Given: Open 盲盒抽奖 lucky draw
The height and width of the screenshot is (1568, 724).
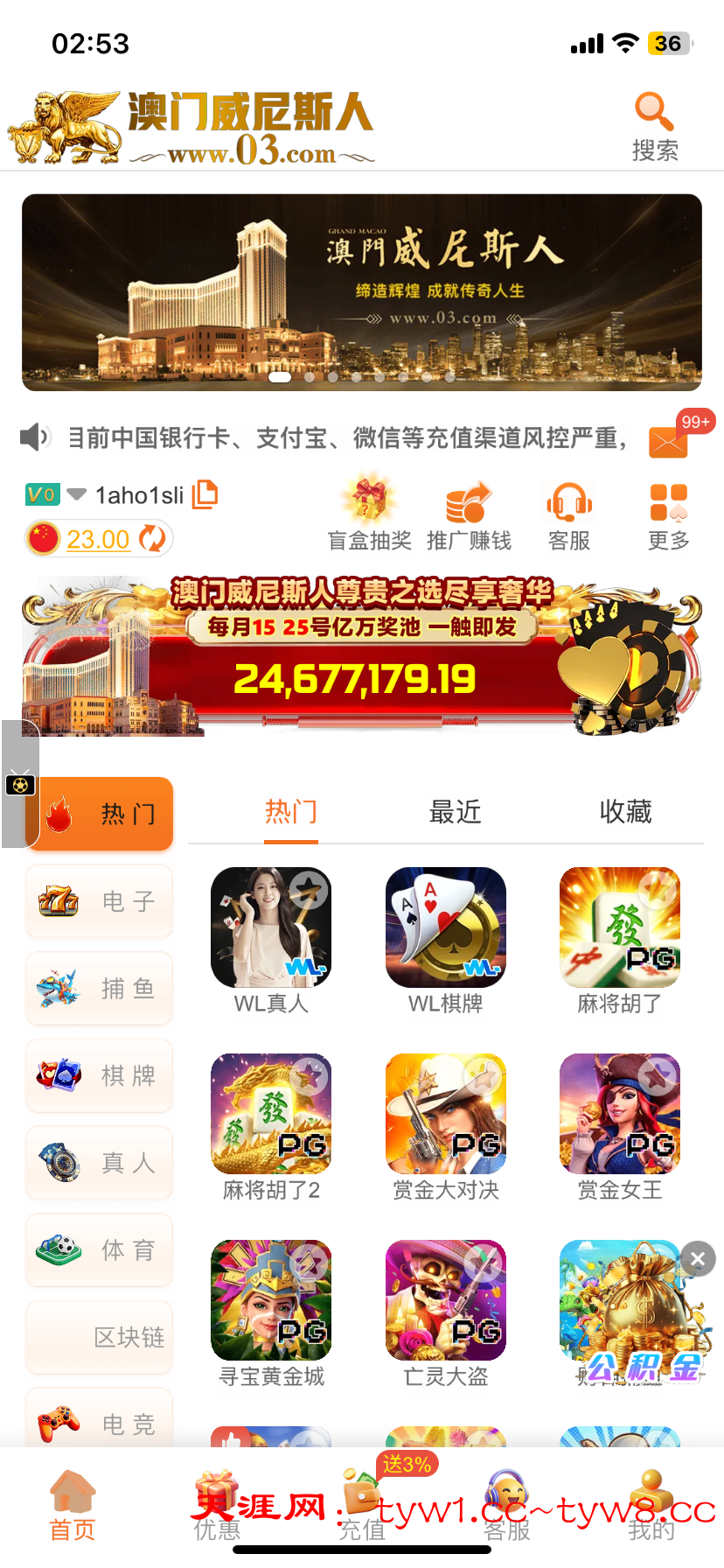Looking at the screenshot, I should 369,516.
